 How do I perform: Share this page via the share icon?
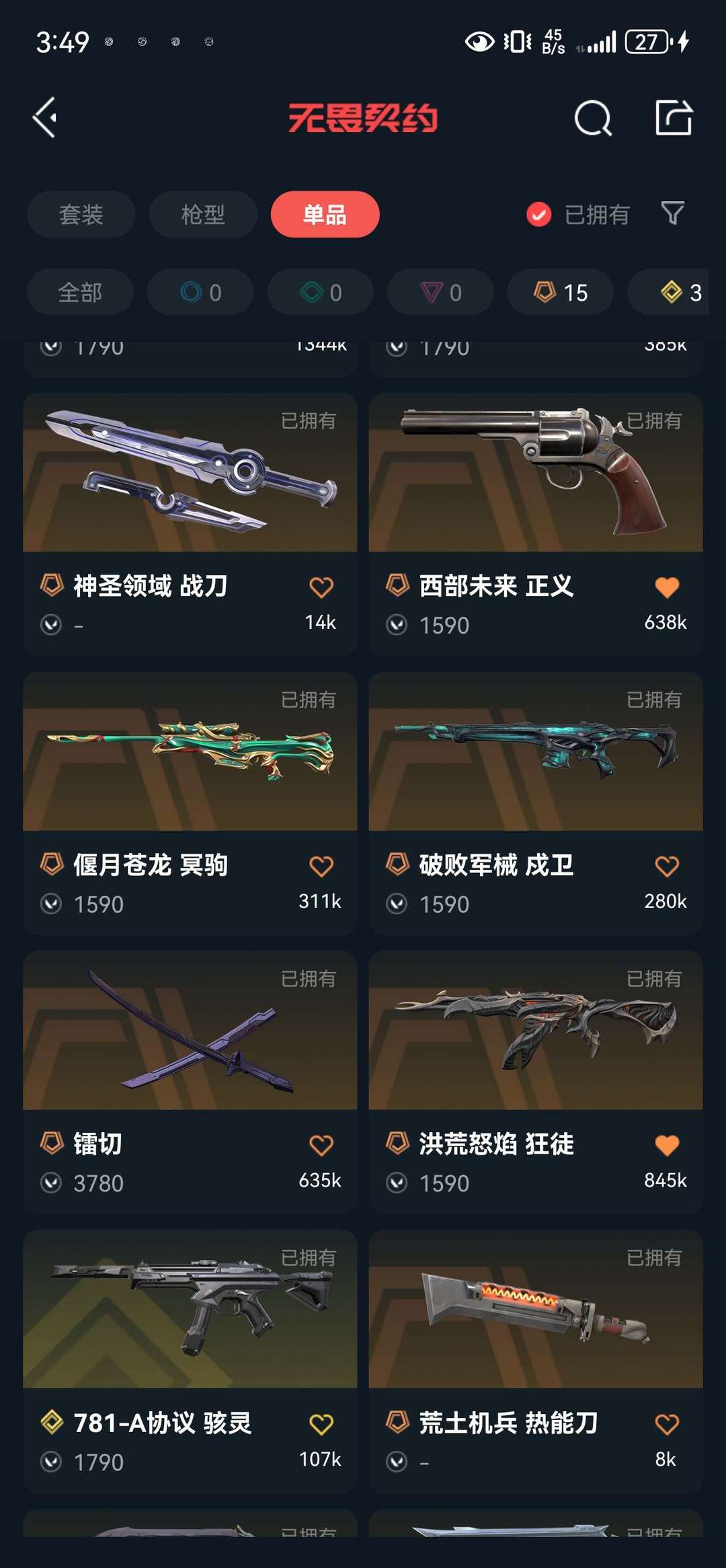674,118
